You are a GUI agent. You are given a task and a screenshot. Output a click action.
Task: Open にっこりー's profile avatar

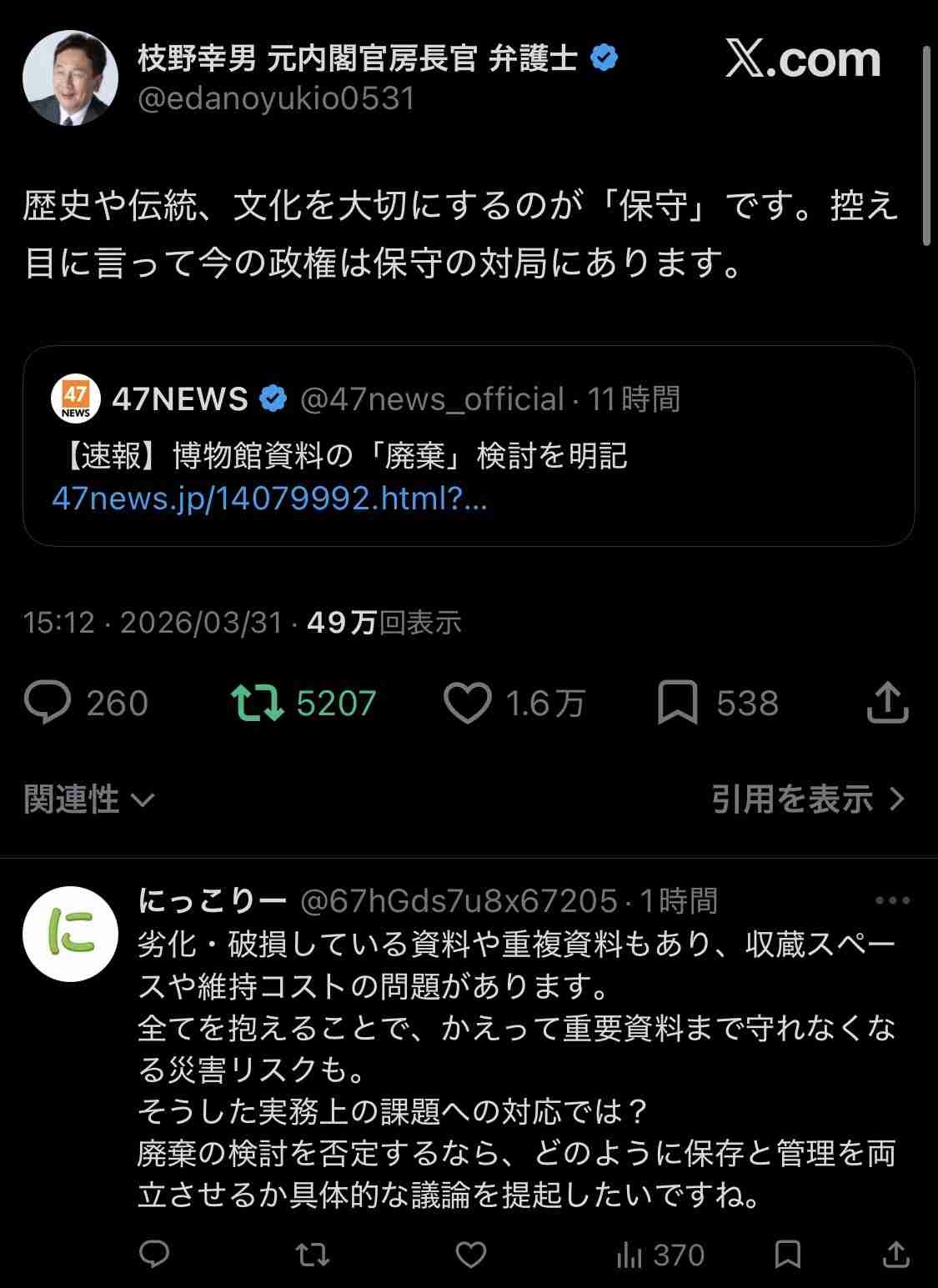click(x=70, y=934)
